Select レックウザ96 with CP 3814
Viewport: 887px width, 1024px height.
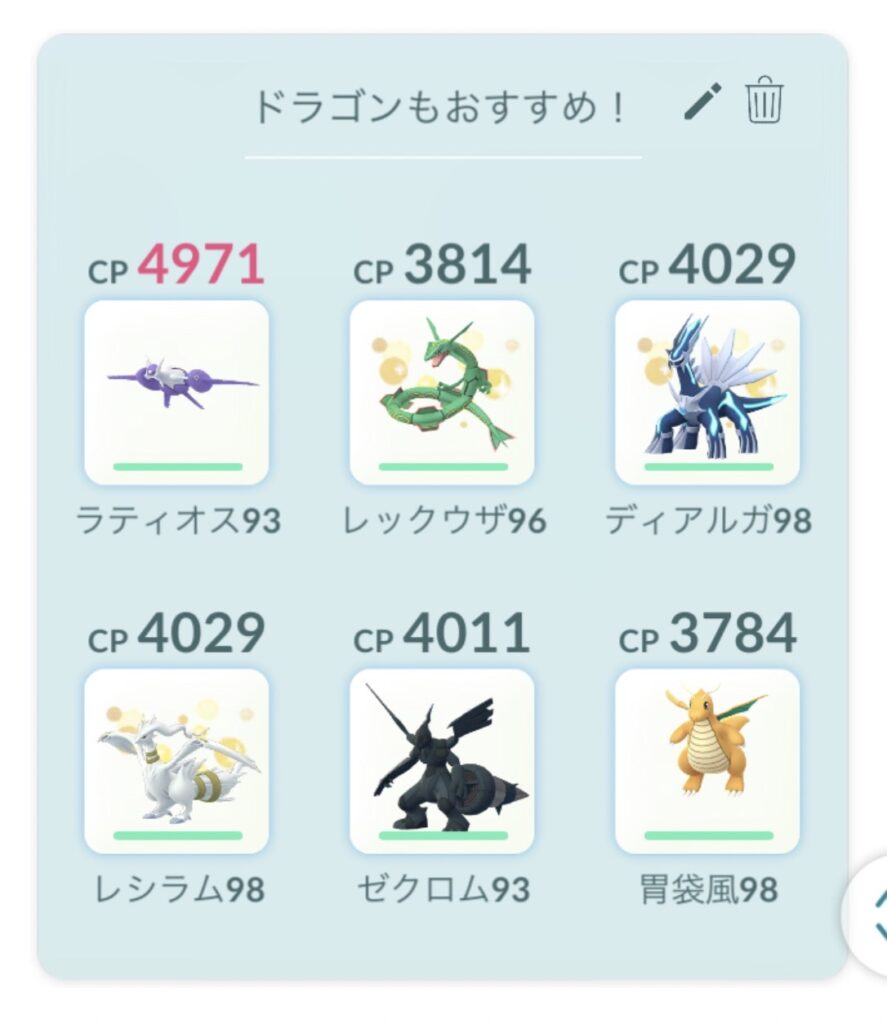442,392
